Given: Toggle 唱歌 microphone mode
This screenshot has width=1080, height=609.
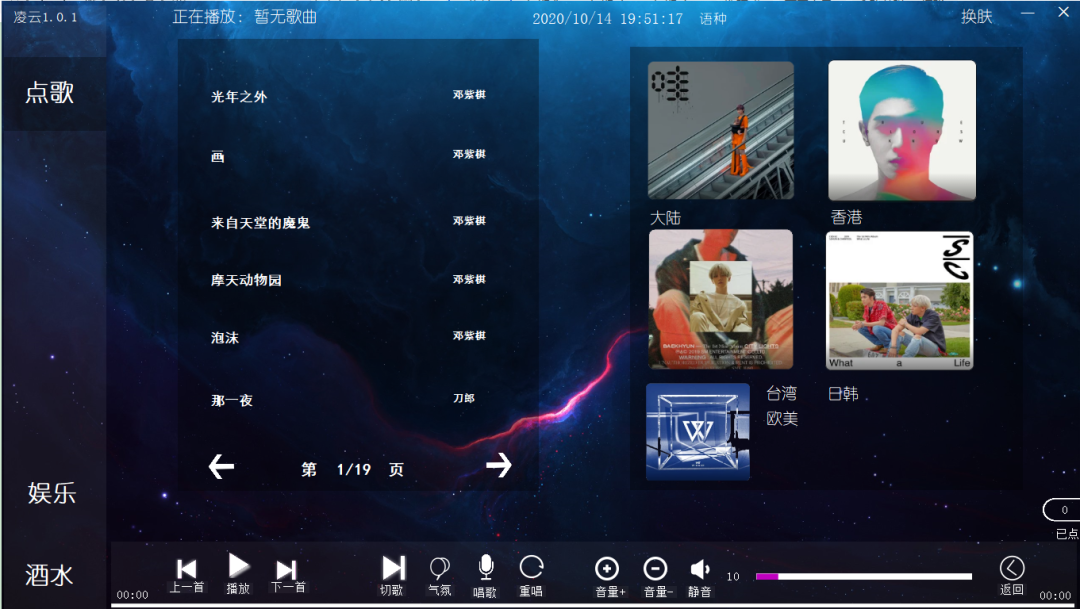Looking at the screenshot, I should [485, 575].
